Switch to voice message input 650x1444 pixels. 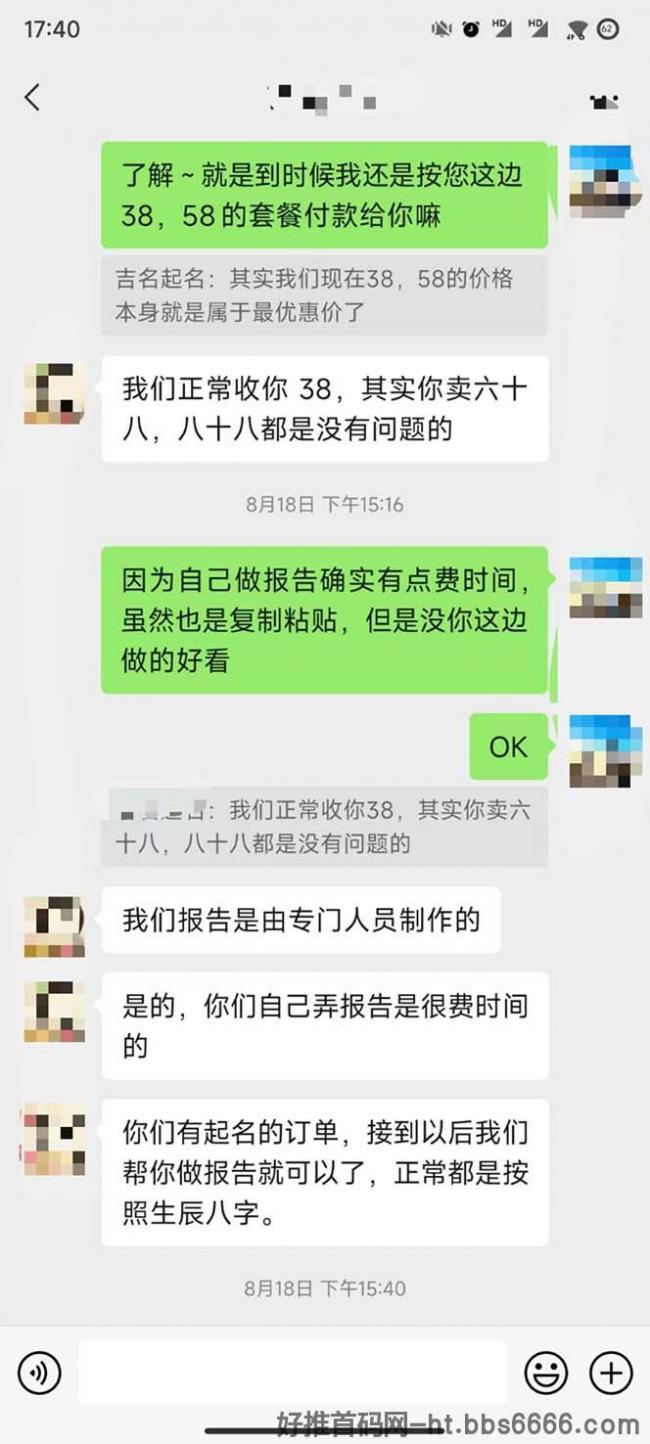tap(39, 1373)
